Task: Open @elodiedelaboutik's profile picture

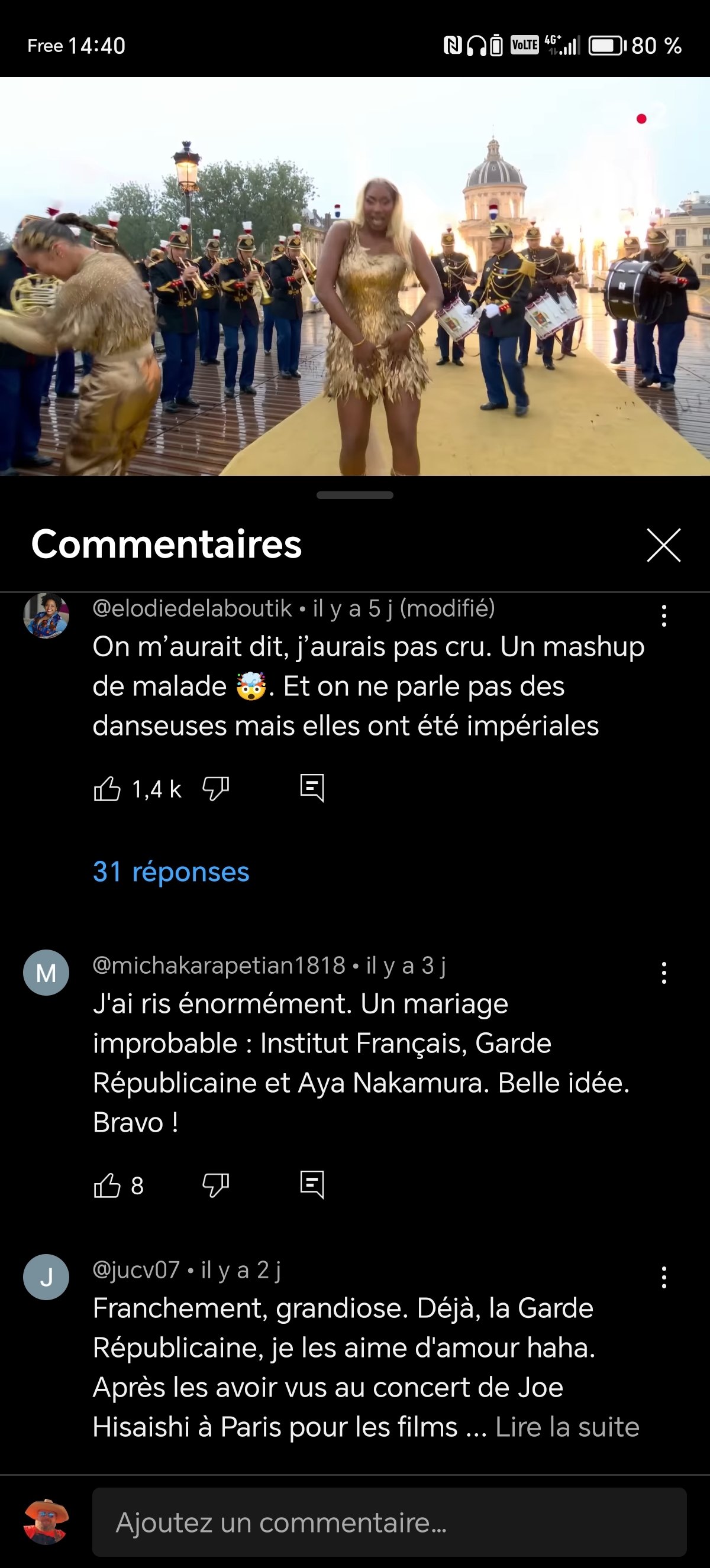Action: [46, 615]
